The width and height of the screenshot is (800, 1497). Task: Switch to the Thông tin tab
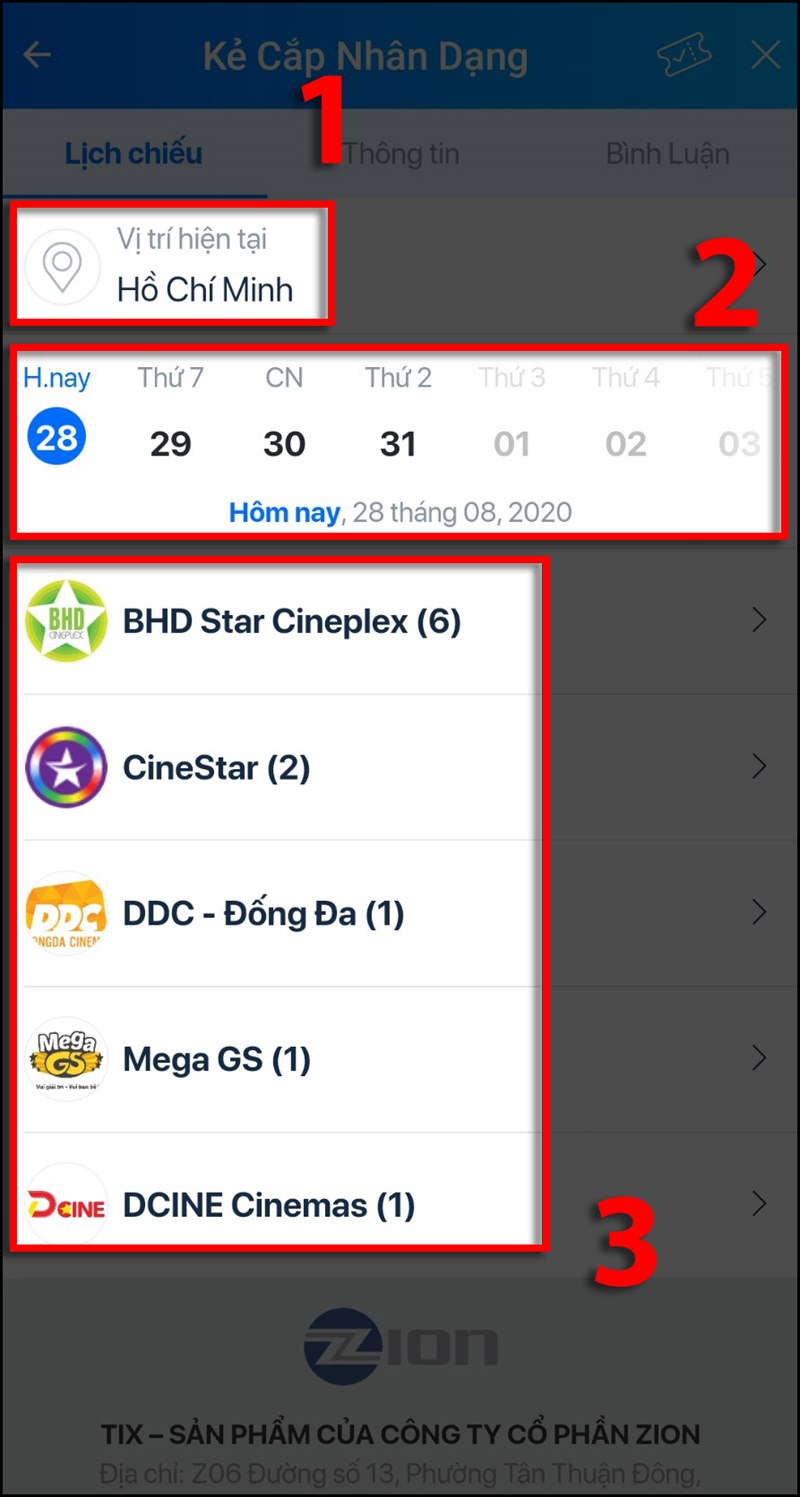400,153
